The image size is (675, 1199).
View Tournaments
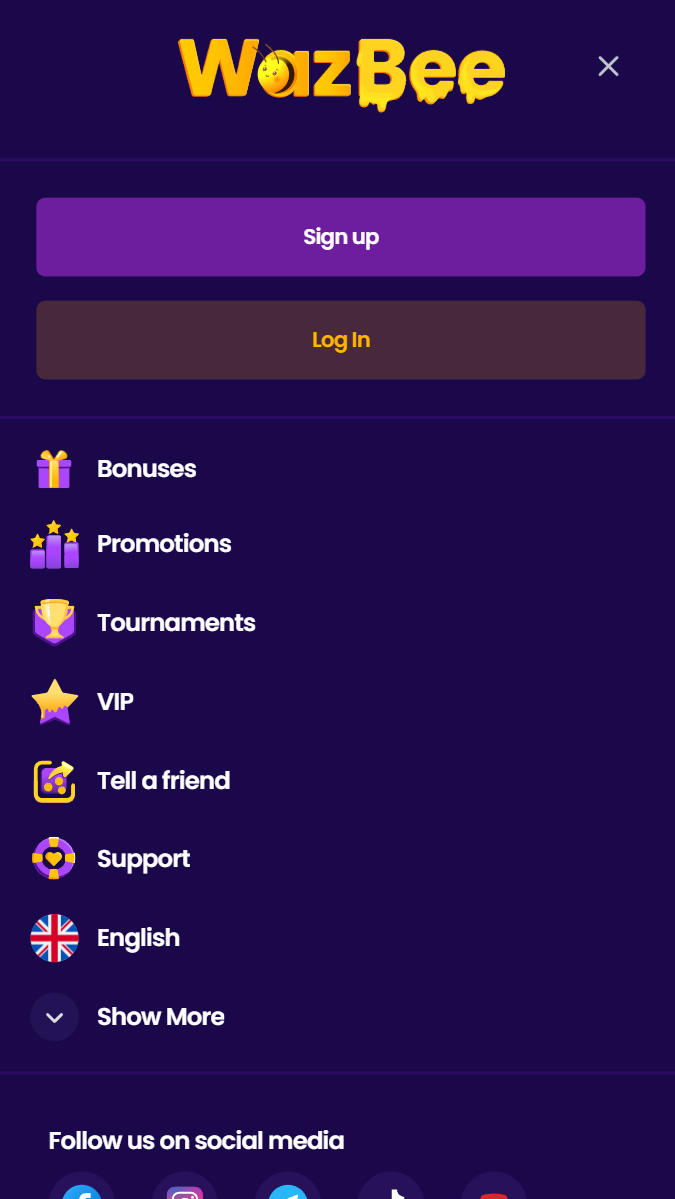[176, 623]
